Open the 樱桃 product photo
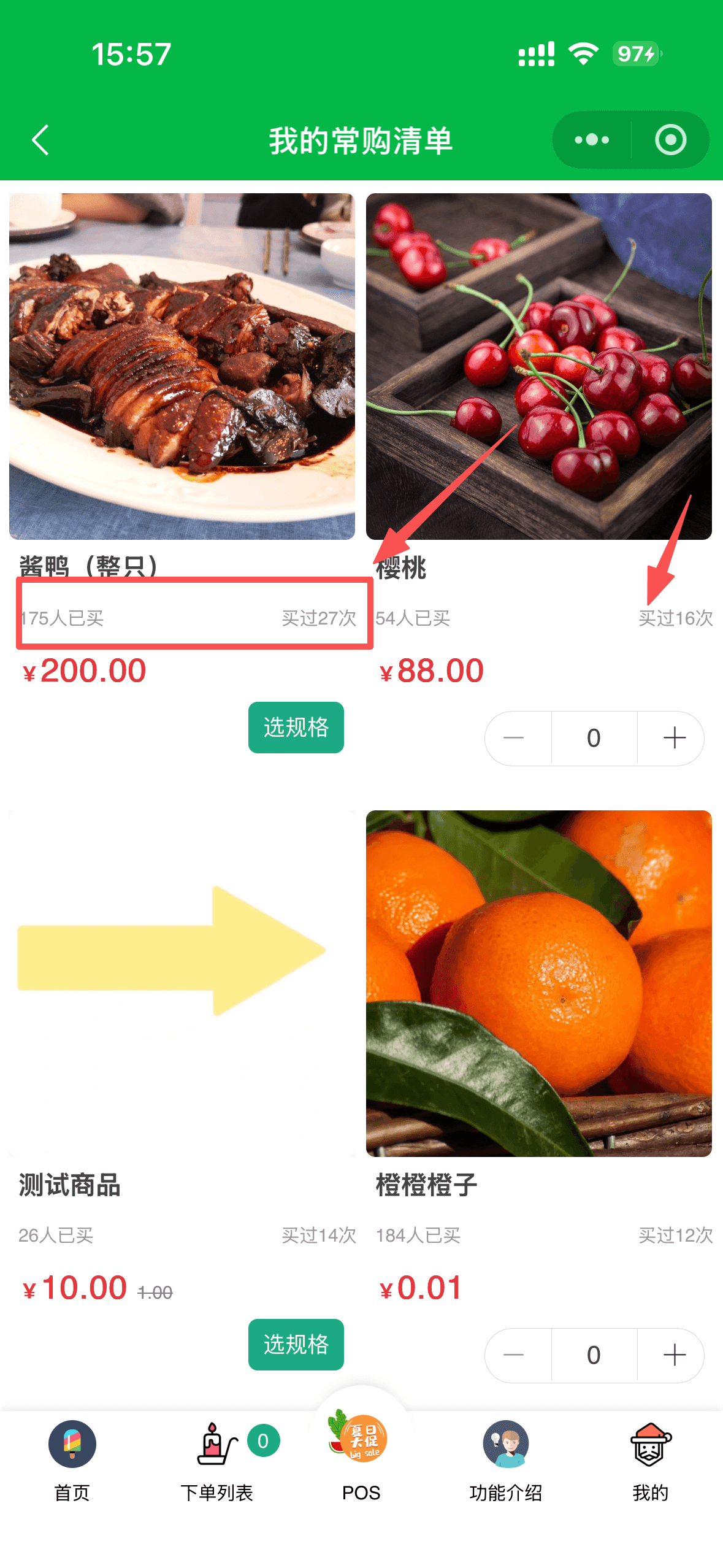The width and height of the screenshot is (723, 1568). click(538, 366)
